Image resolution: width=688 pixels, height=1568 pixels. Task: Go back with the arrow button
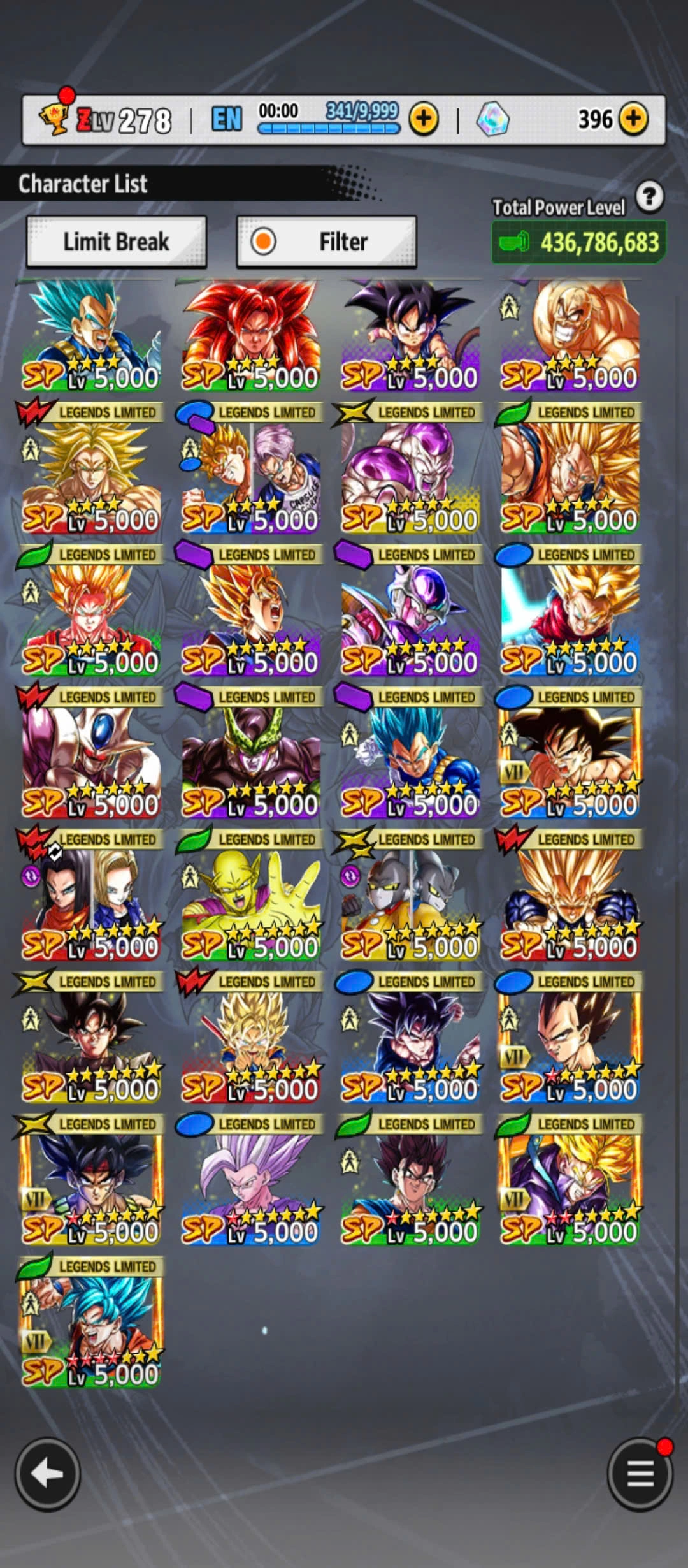[x=47, y=1474]
